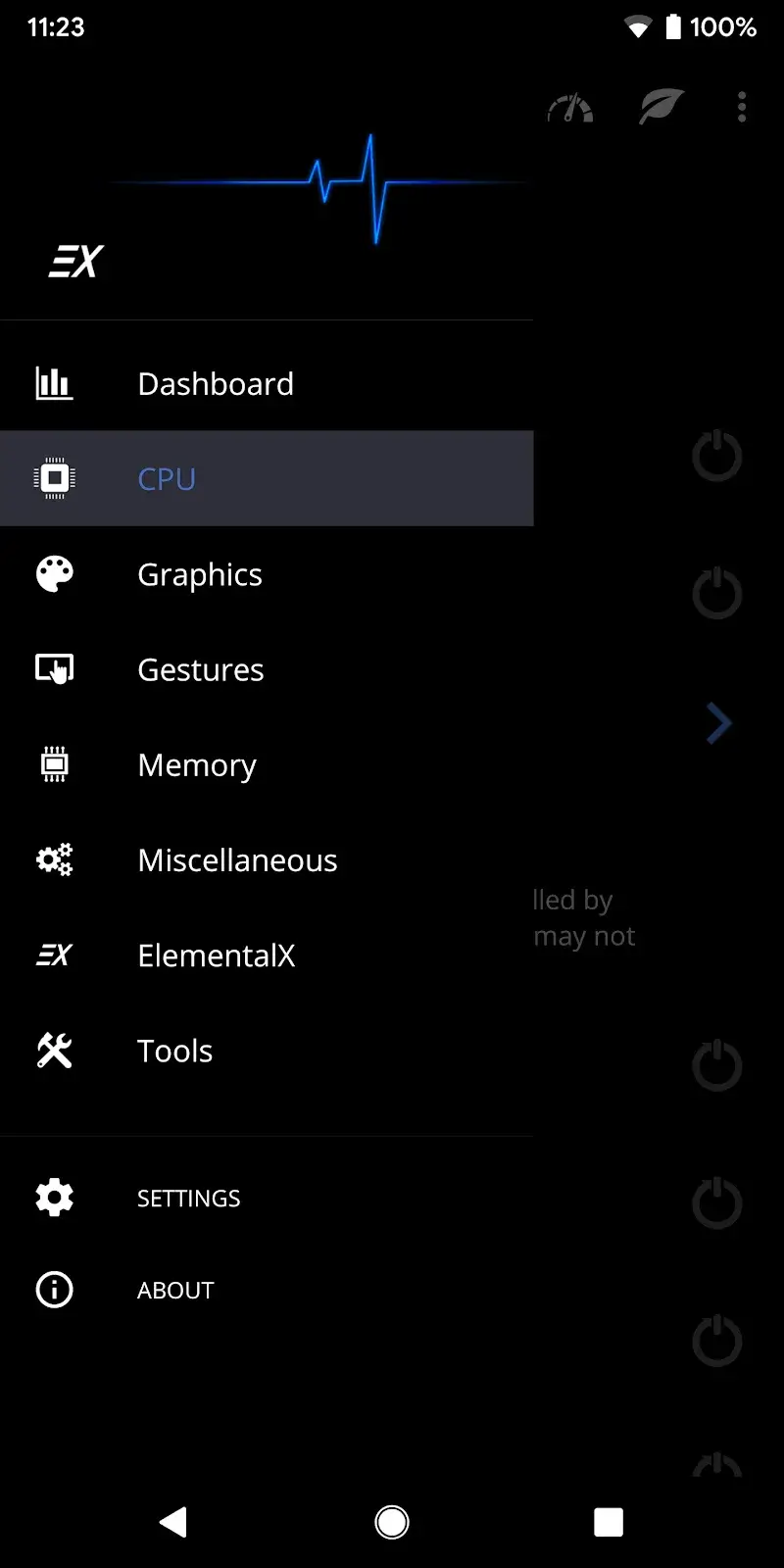Screen dimensions: 784x1568
Task: Tap the CPU chip icon in drawer
Action: coord(54,478)
